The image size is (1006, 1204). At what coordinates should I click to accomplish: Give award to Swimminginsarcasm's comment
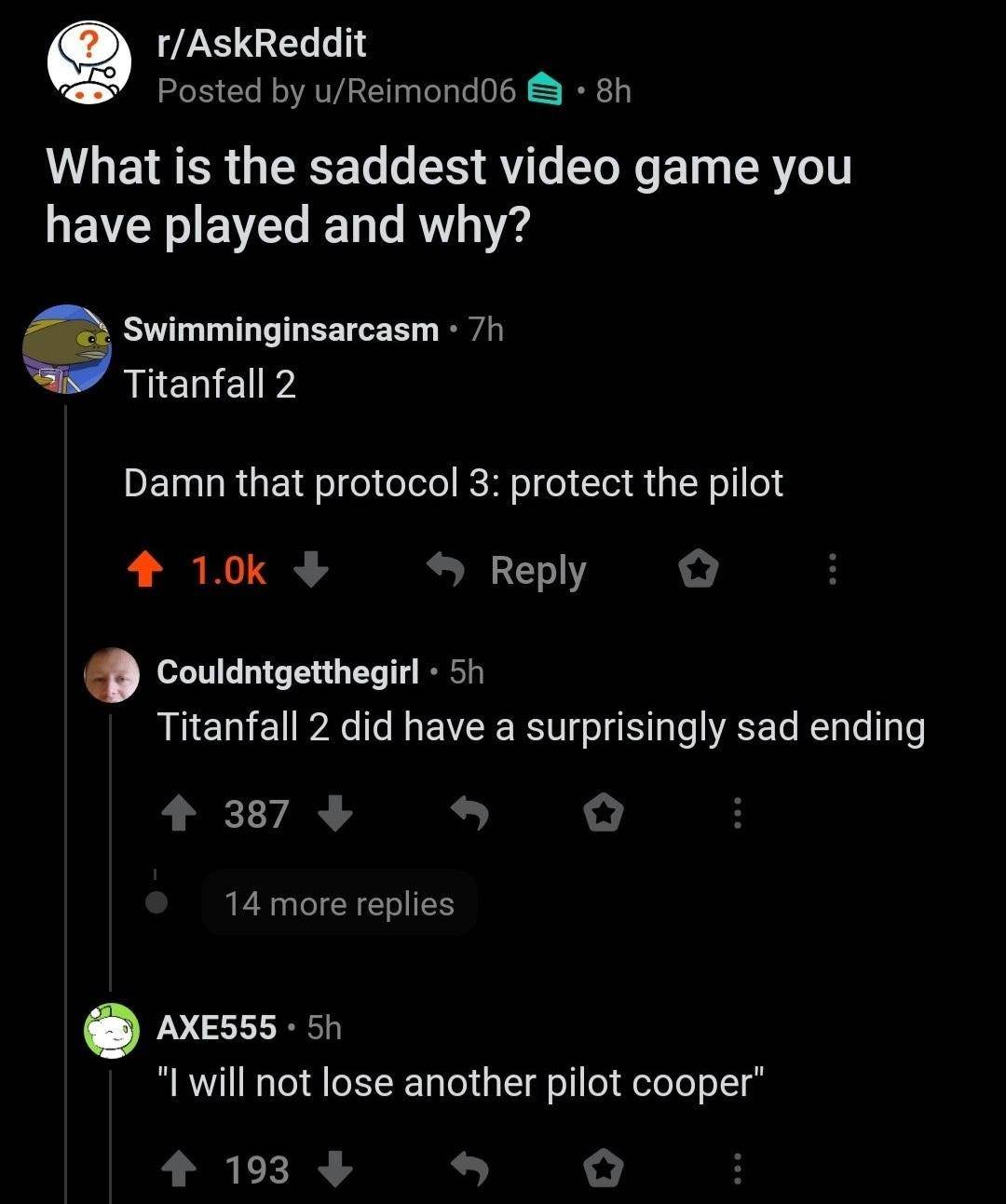click(x=698, y=570)
